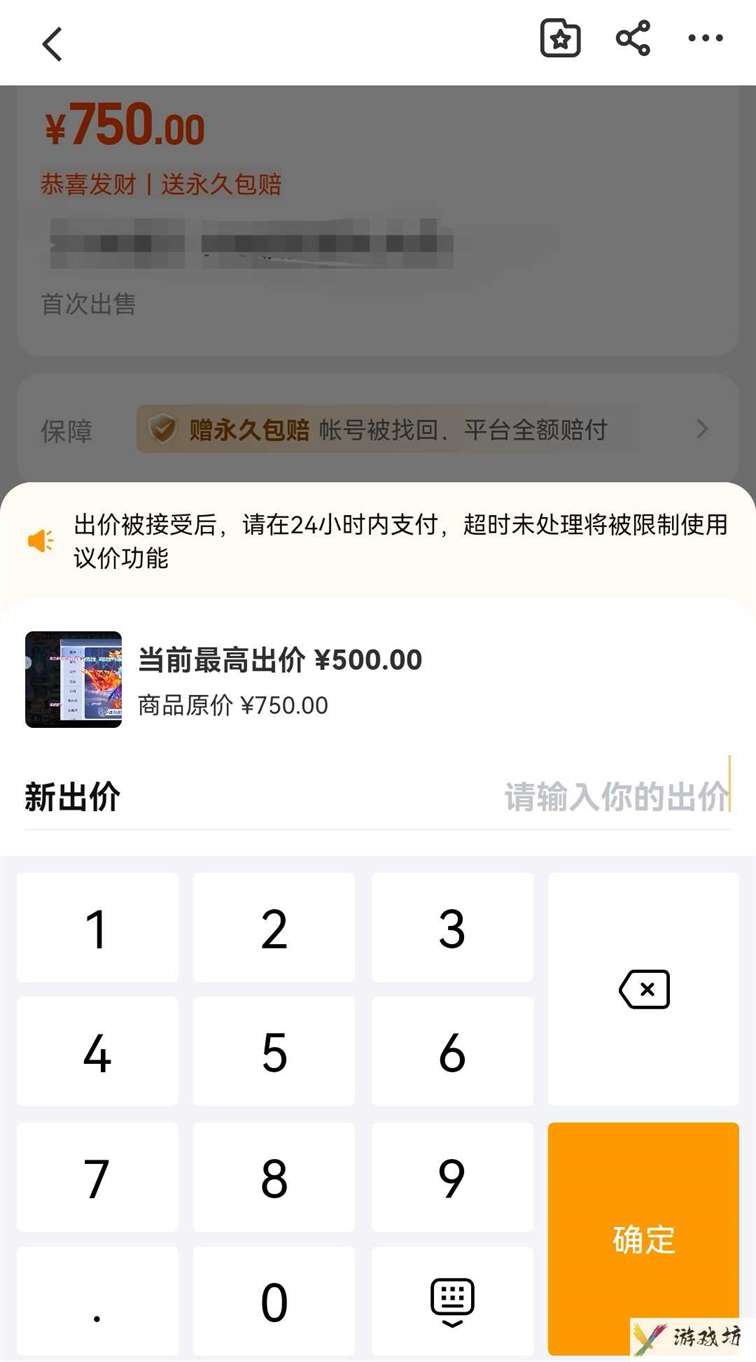Image resolution: width=756 pixels, height=1362 pixels.
Task: Delete the last digit with backspace
Action: click(643, 990)
